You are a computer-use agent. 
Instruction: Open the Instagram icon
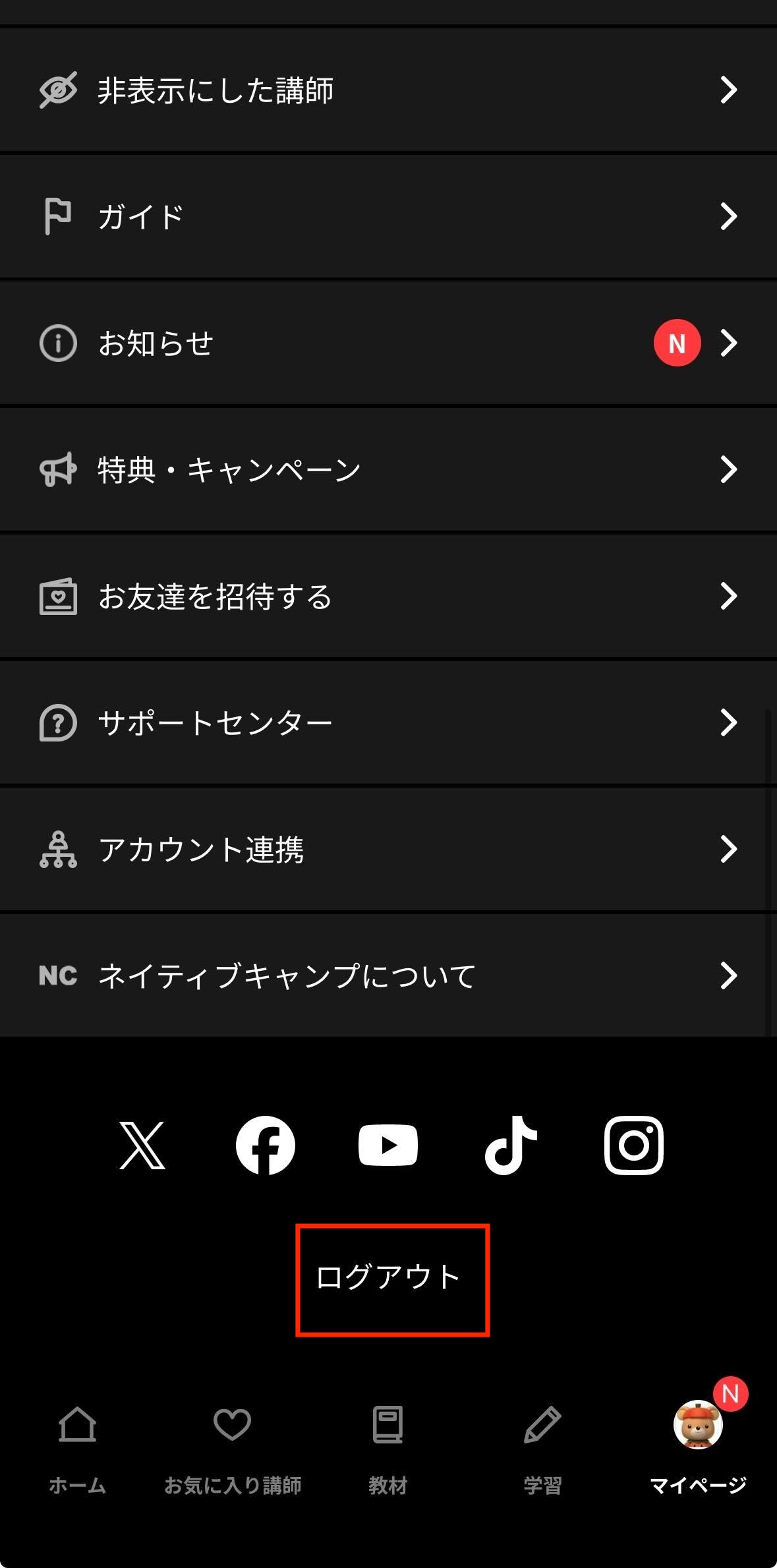[633, 1146]
